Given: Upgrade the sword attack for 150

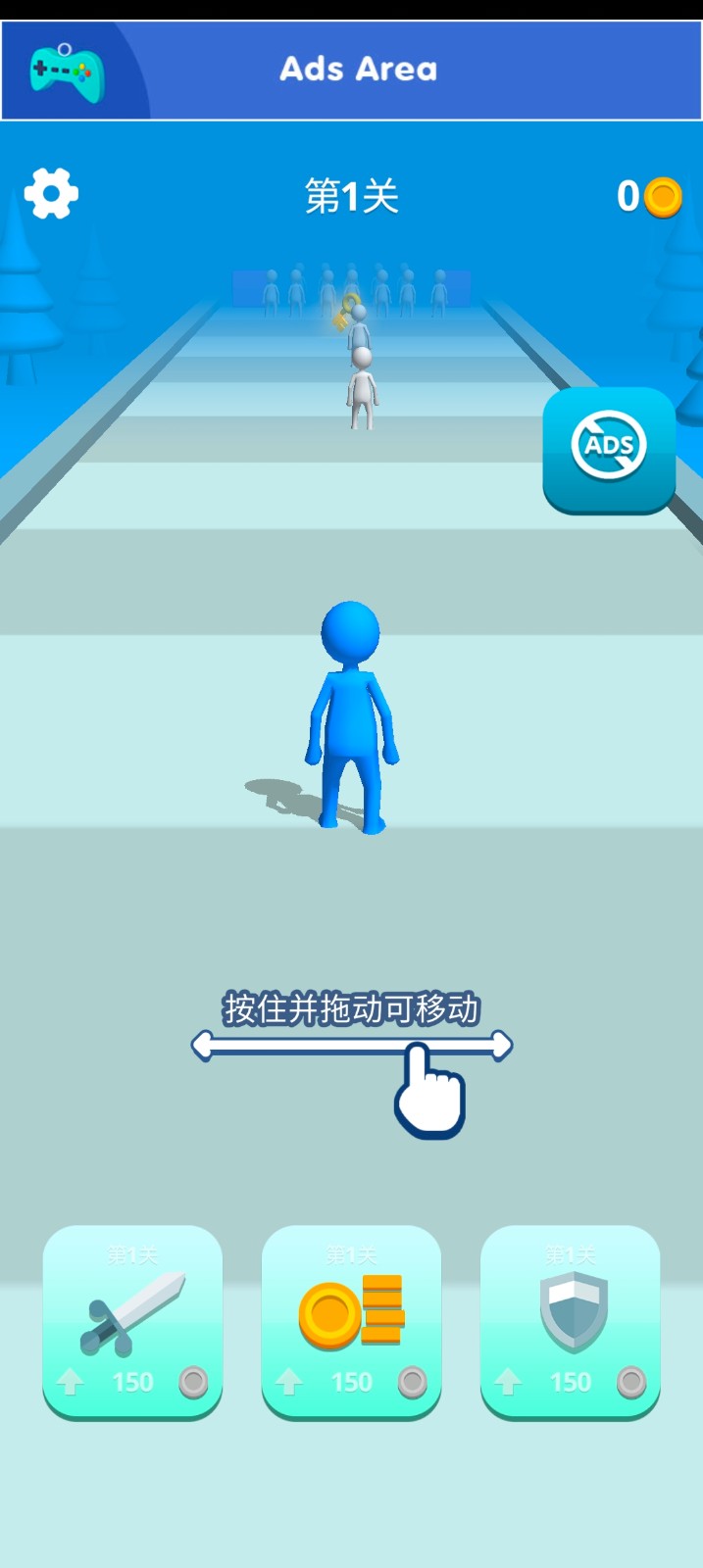Looking at the screenshot, I should 132,1320.
